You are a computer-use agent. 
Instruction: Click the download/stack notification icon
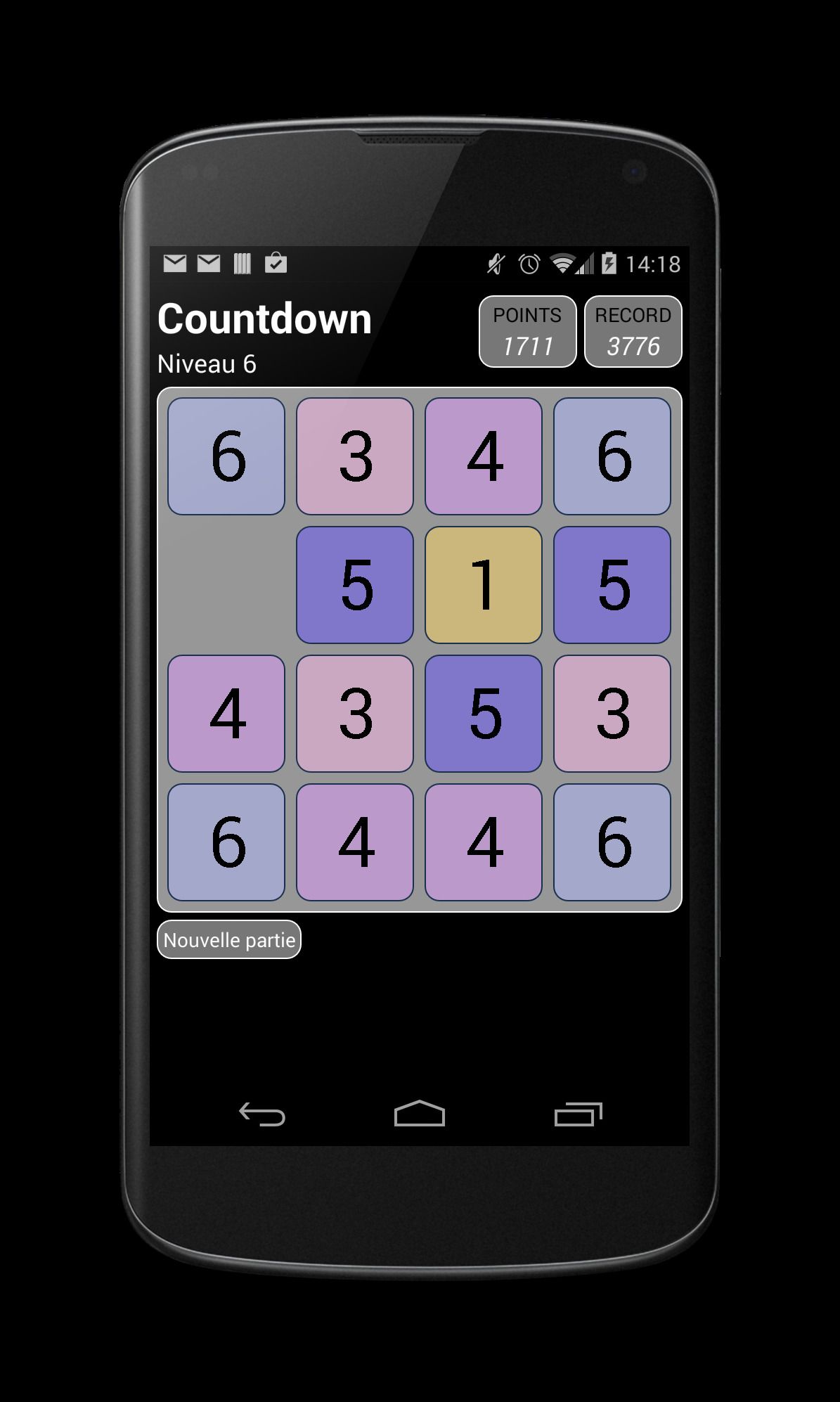coord(243,262)
